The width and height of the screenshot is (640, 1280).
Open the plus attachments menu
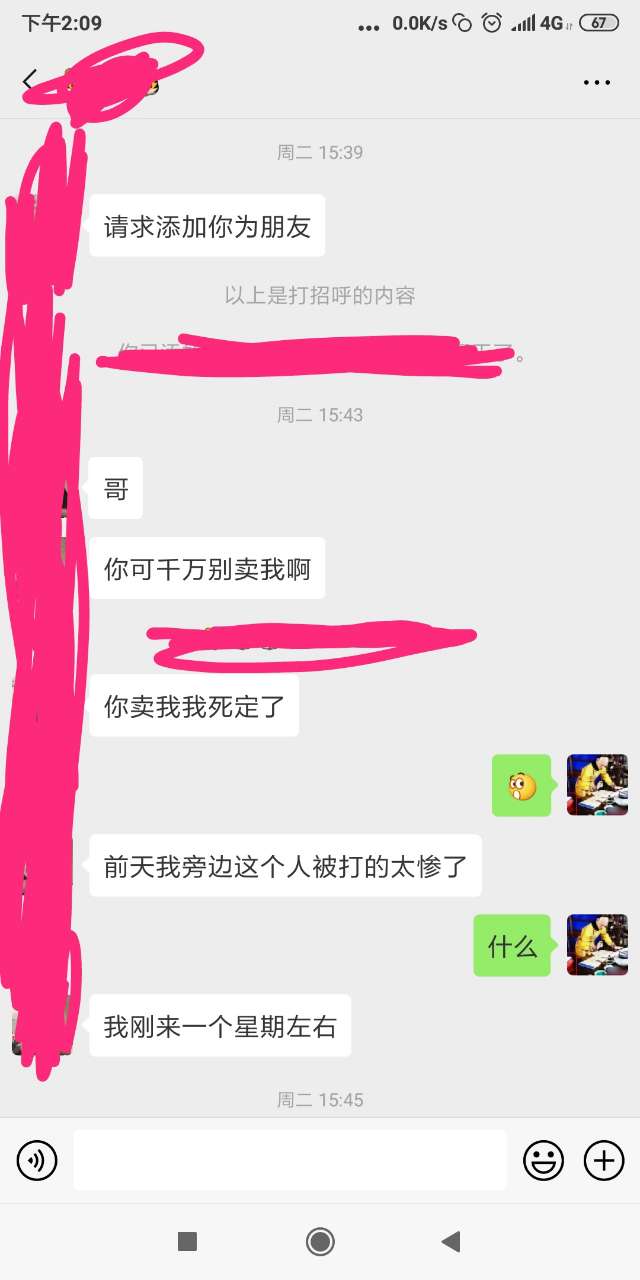click(603, 1161)
